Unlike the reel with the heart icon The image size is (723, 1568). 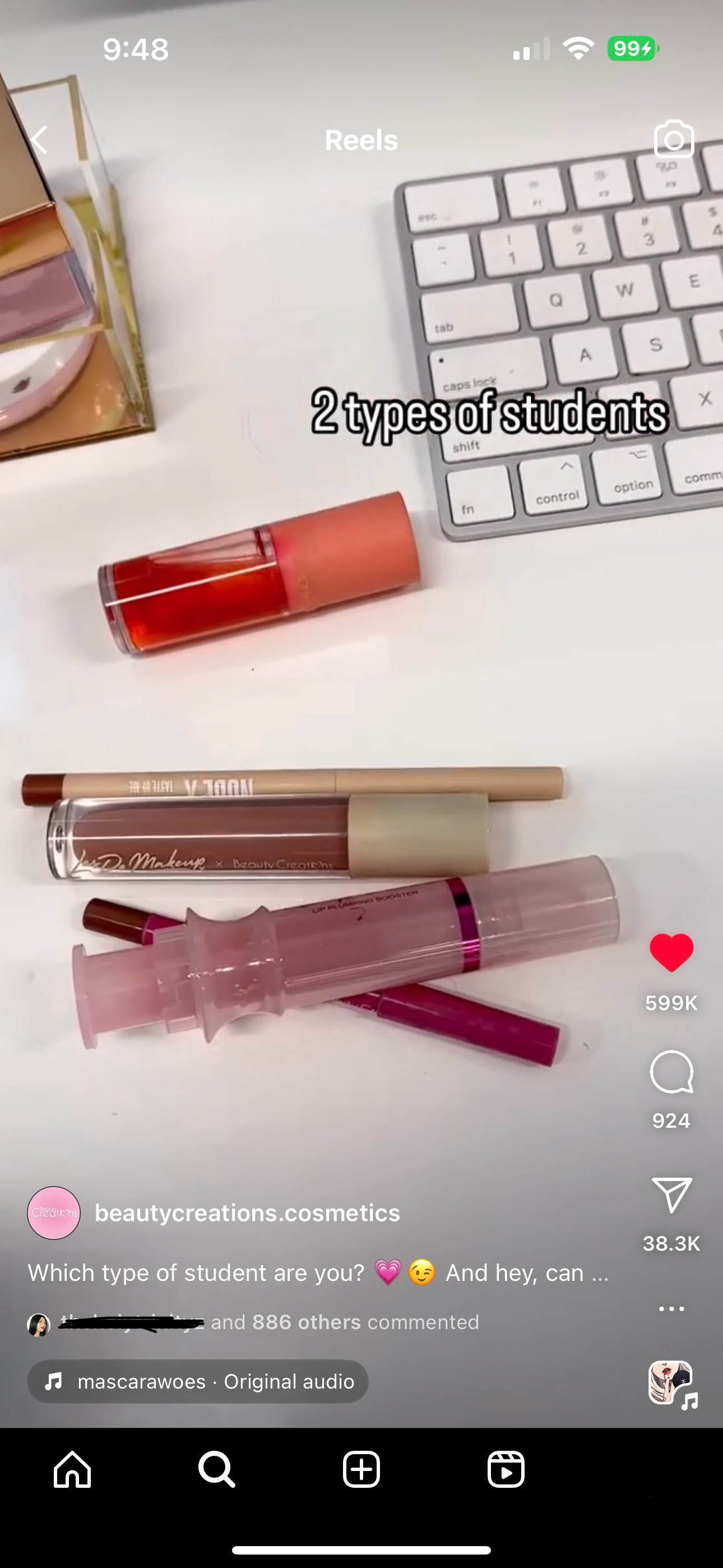[x=671, y=953]
